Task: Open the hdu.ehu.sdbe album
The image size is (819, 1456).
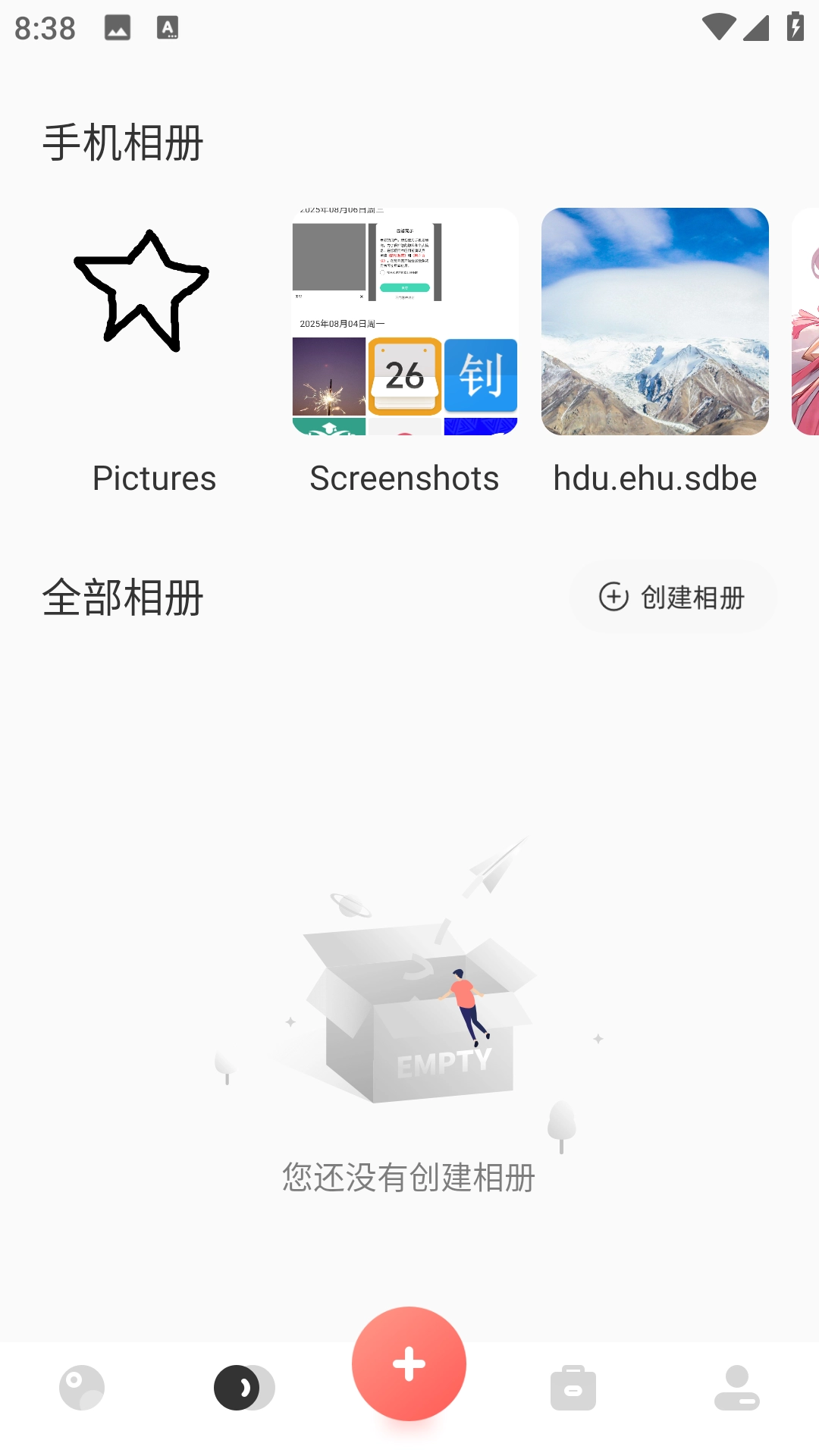Action: tap(655, 320)
